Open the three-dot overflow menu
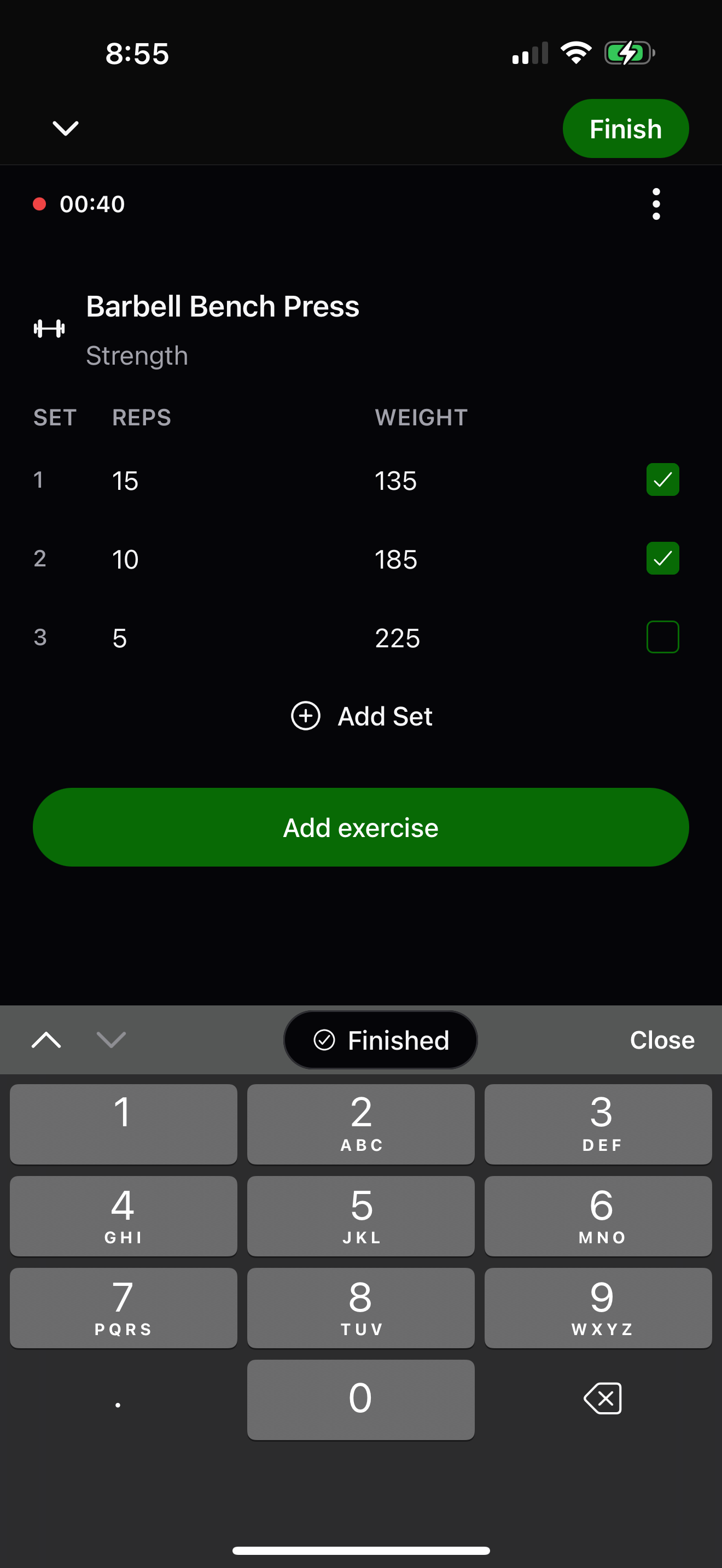This screenshot has width=722, height=1568. pos(656,204)
